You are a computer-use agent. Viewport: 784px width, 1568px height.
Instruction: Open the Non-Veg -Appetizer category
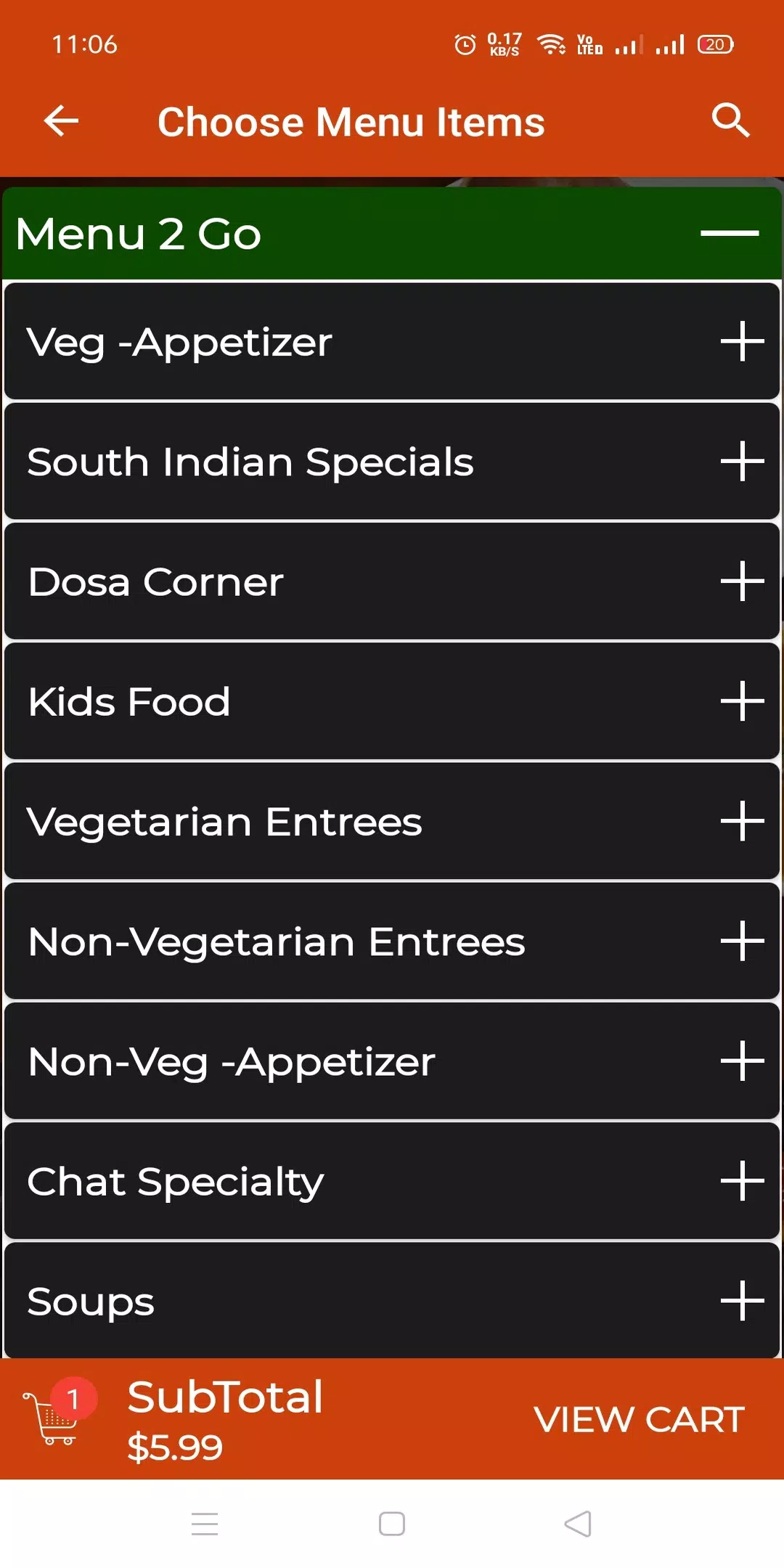pyautogui.click(x=392, y=1061)
